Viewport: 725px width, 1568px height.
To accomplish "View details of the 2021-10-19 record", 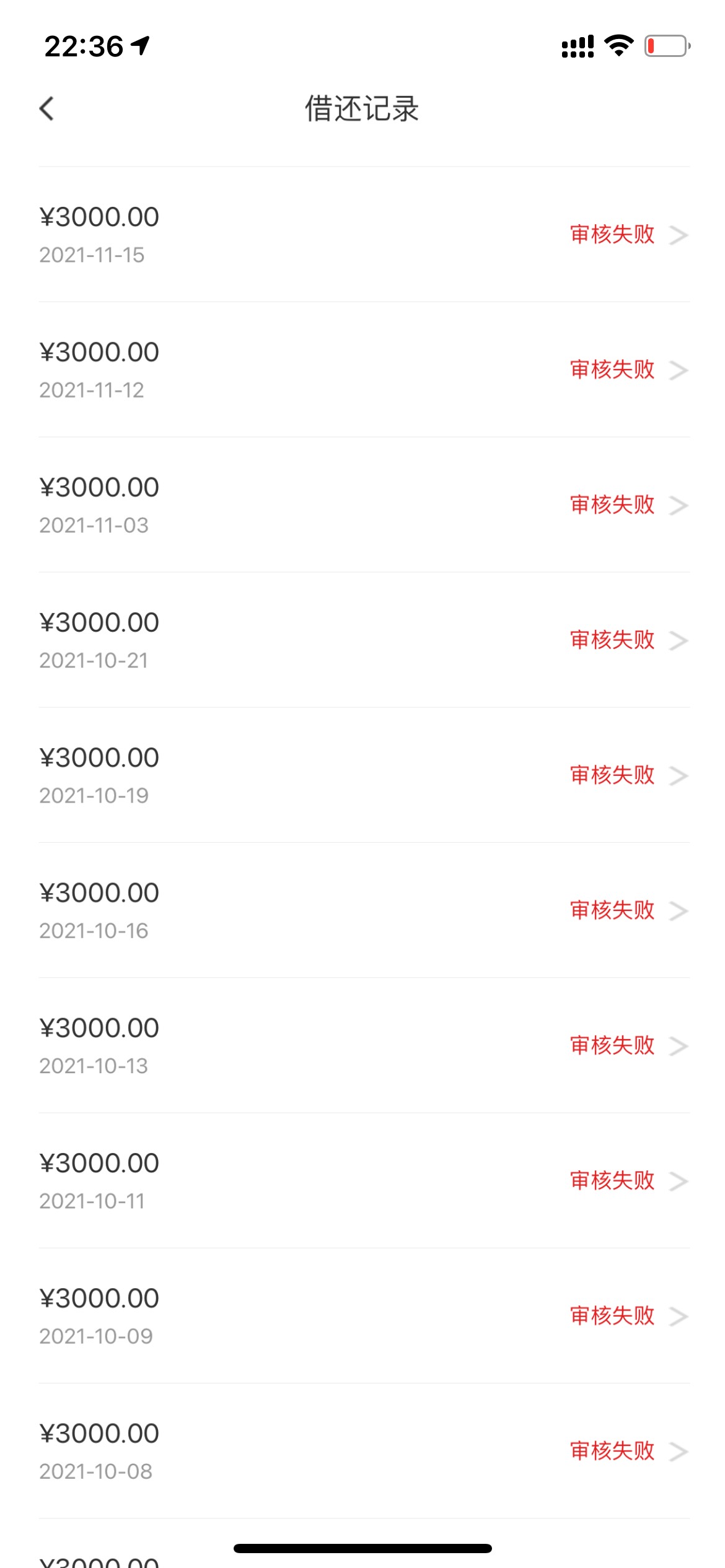I will (x=364, y=775).
